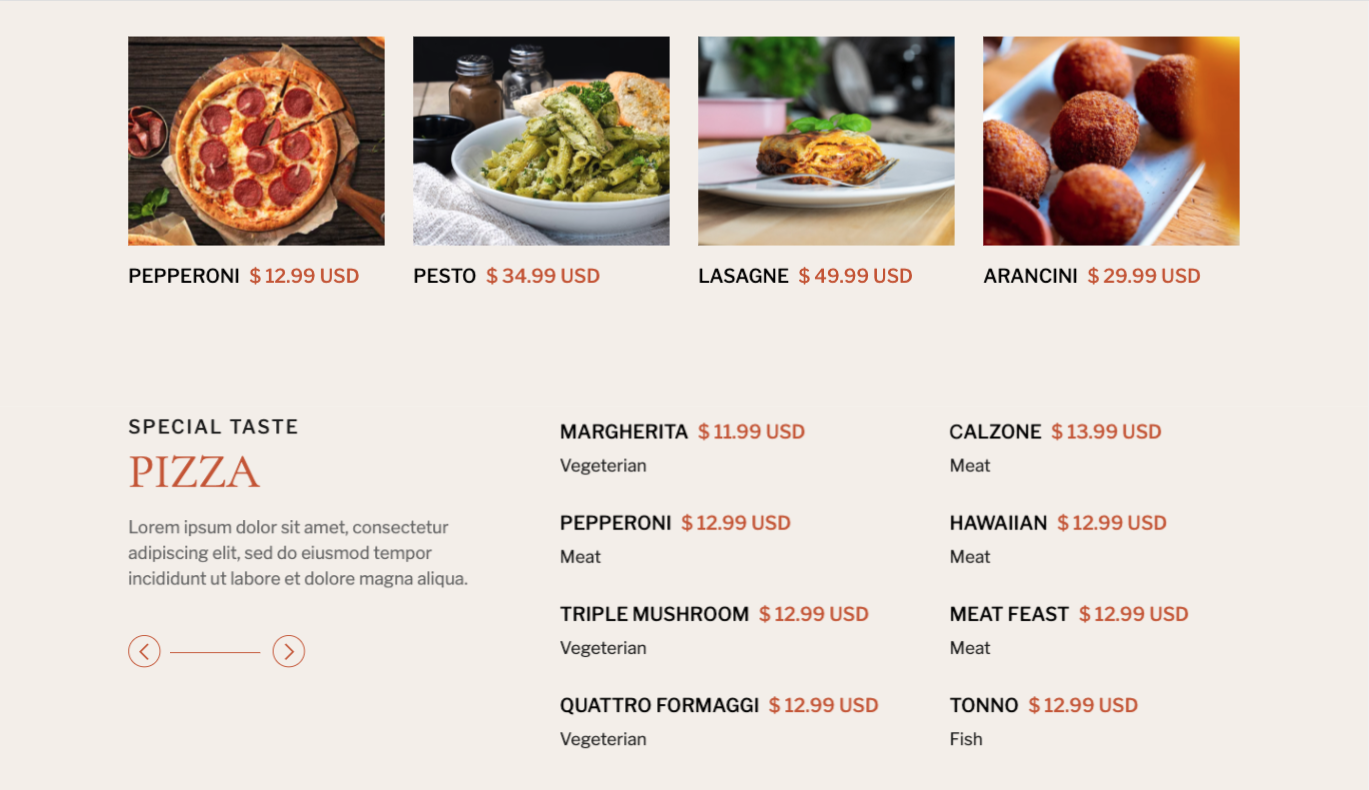This screenshot has width=1369, height=790.
Task: Open the Pesto pasta product card
Action: click(x=541, y=141)
